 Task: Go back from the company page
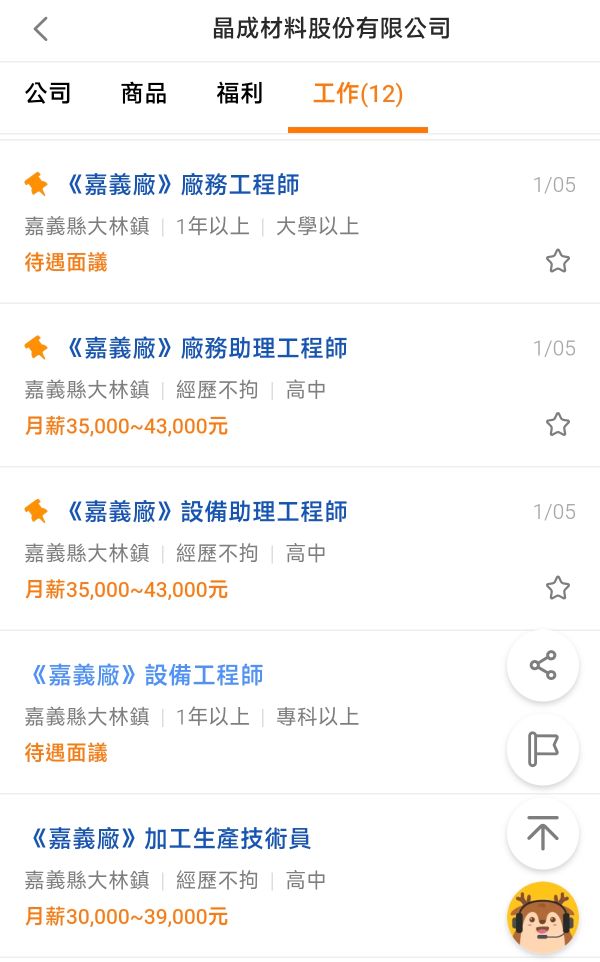(x=40, y=29)
